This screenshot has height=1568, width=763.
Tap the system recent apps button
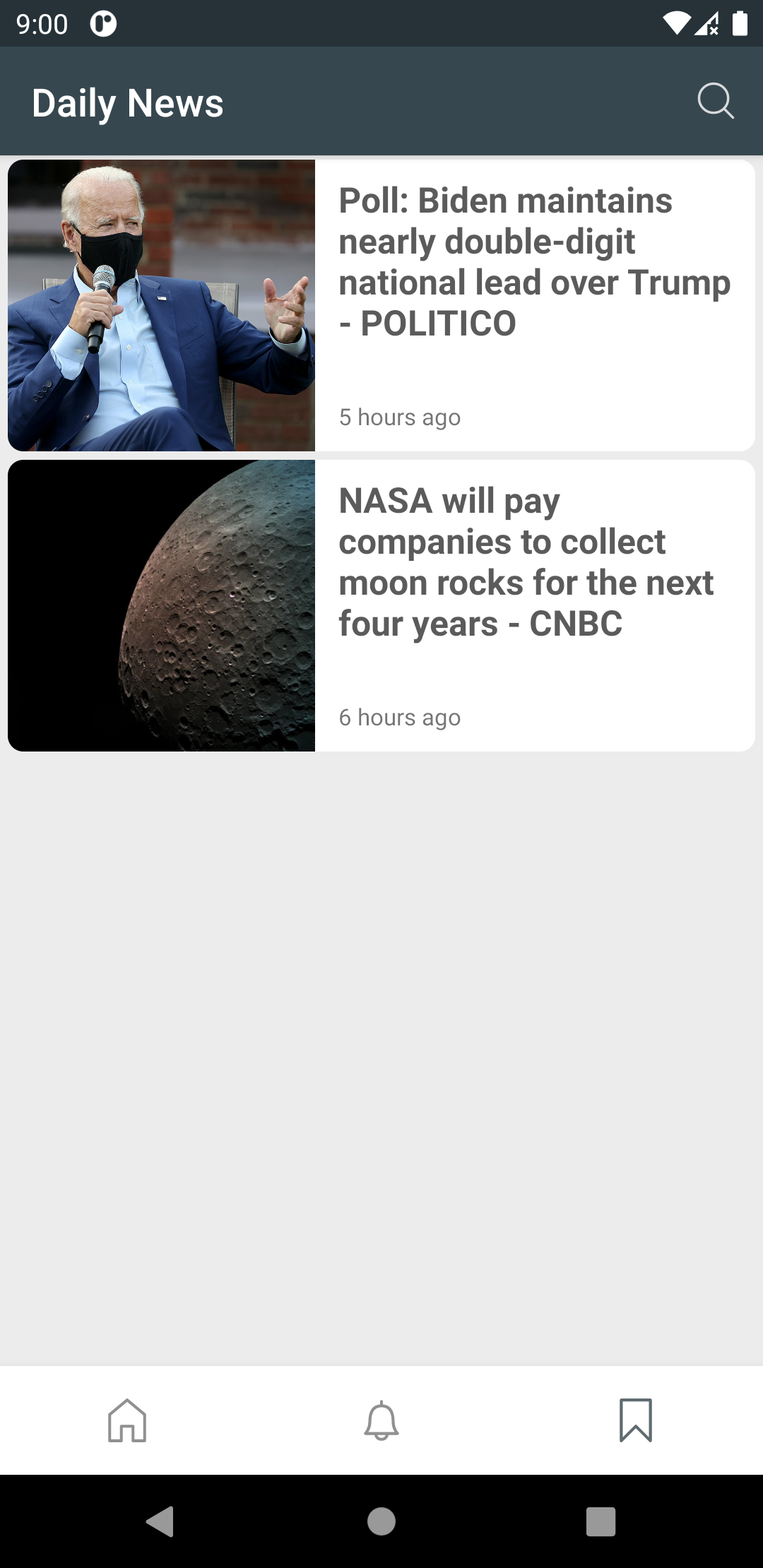pyautogui.click(x=601, y=1521)
